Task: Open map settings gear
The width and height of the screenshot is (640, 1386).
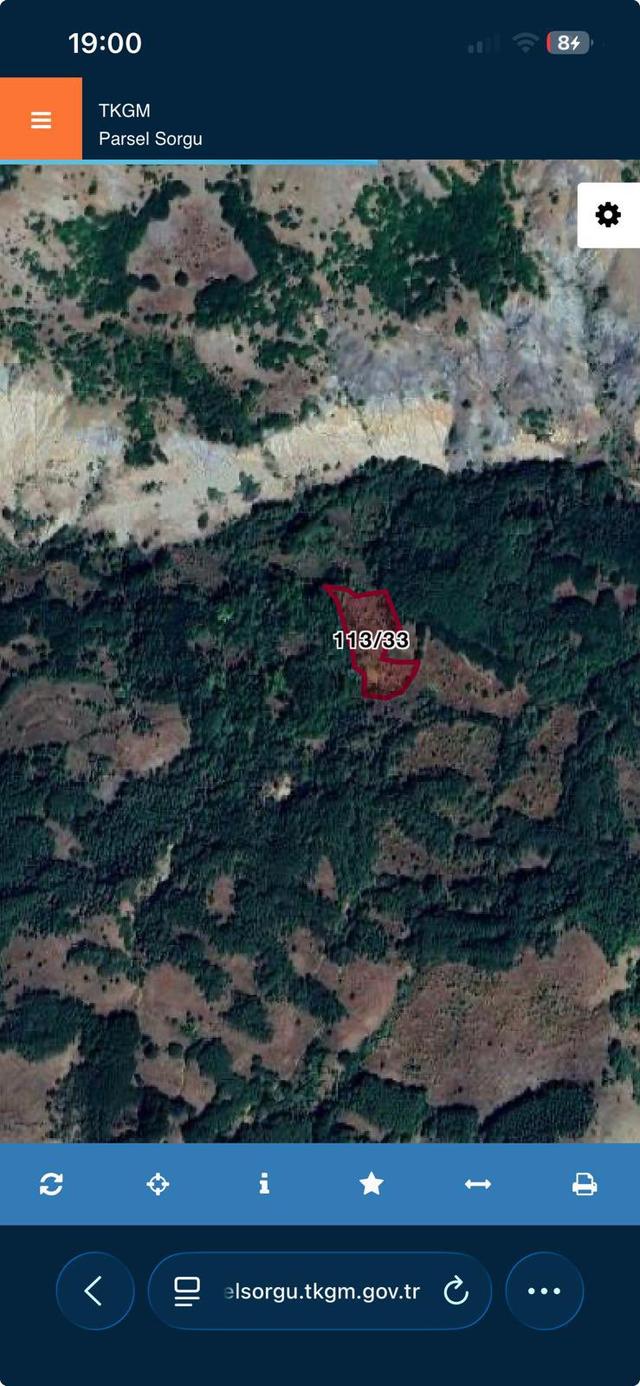Action: (608, 215)
